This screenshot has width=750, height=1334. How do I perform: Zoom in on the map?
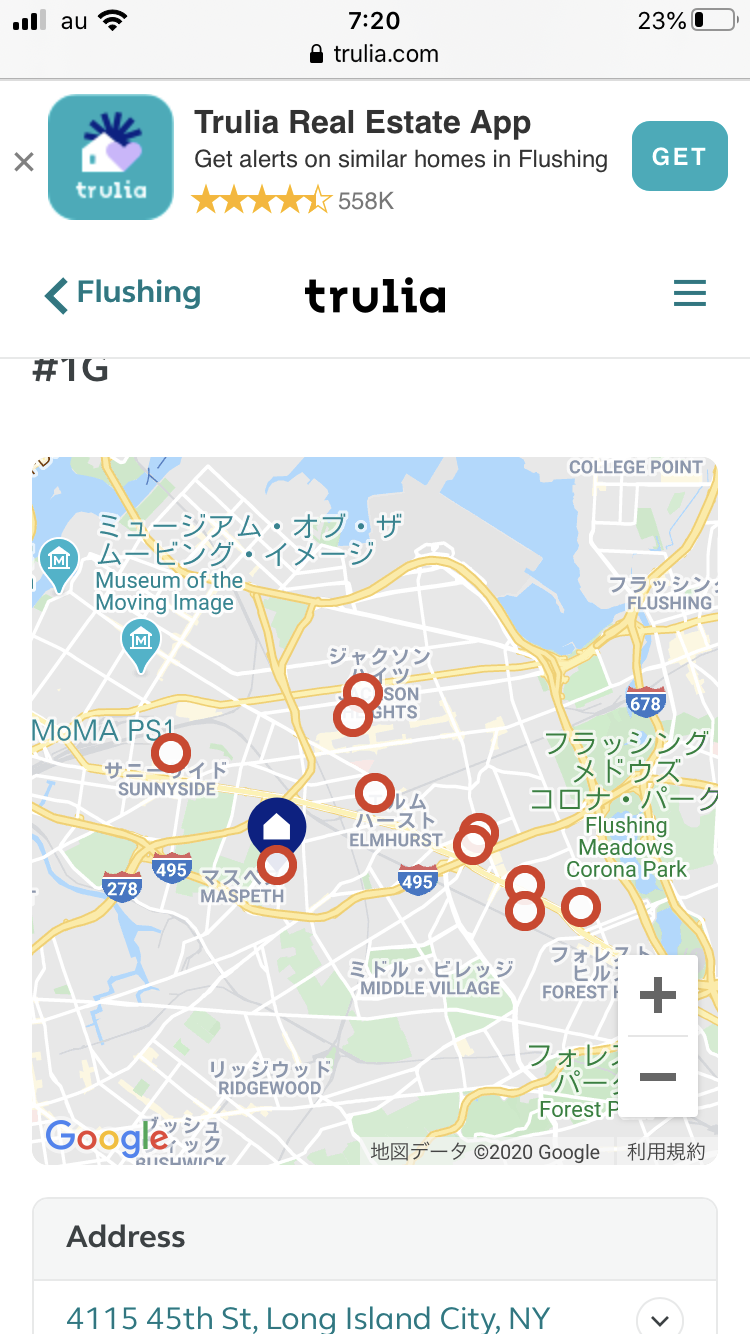click(657, 995)
